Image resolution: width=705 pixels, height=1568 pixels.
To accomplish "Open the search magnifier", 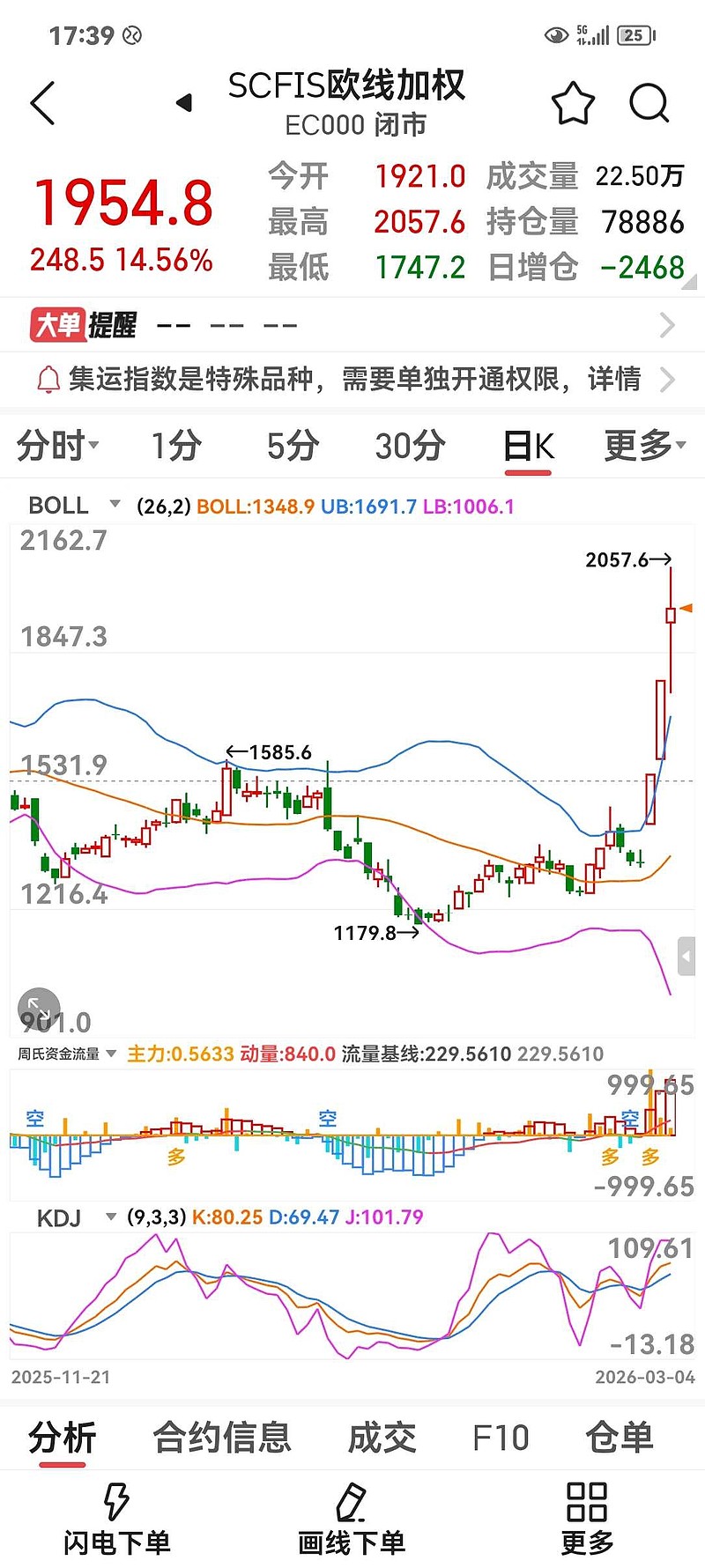I will point(649,103).
